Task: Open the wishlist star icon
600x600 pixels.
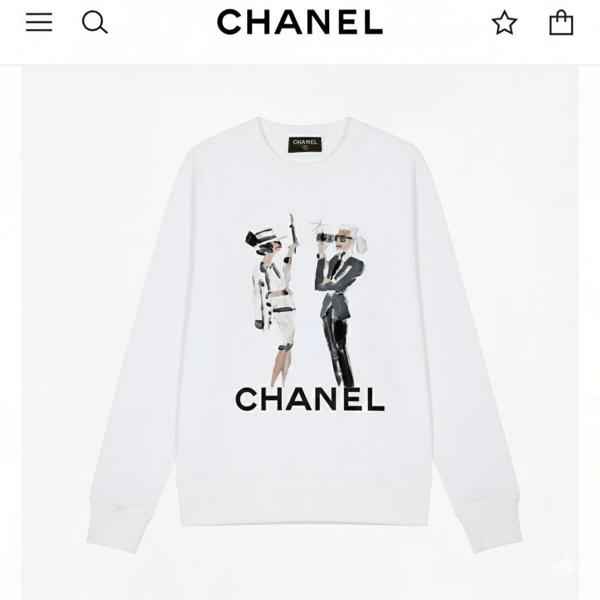Action: pos(504,22)
